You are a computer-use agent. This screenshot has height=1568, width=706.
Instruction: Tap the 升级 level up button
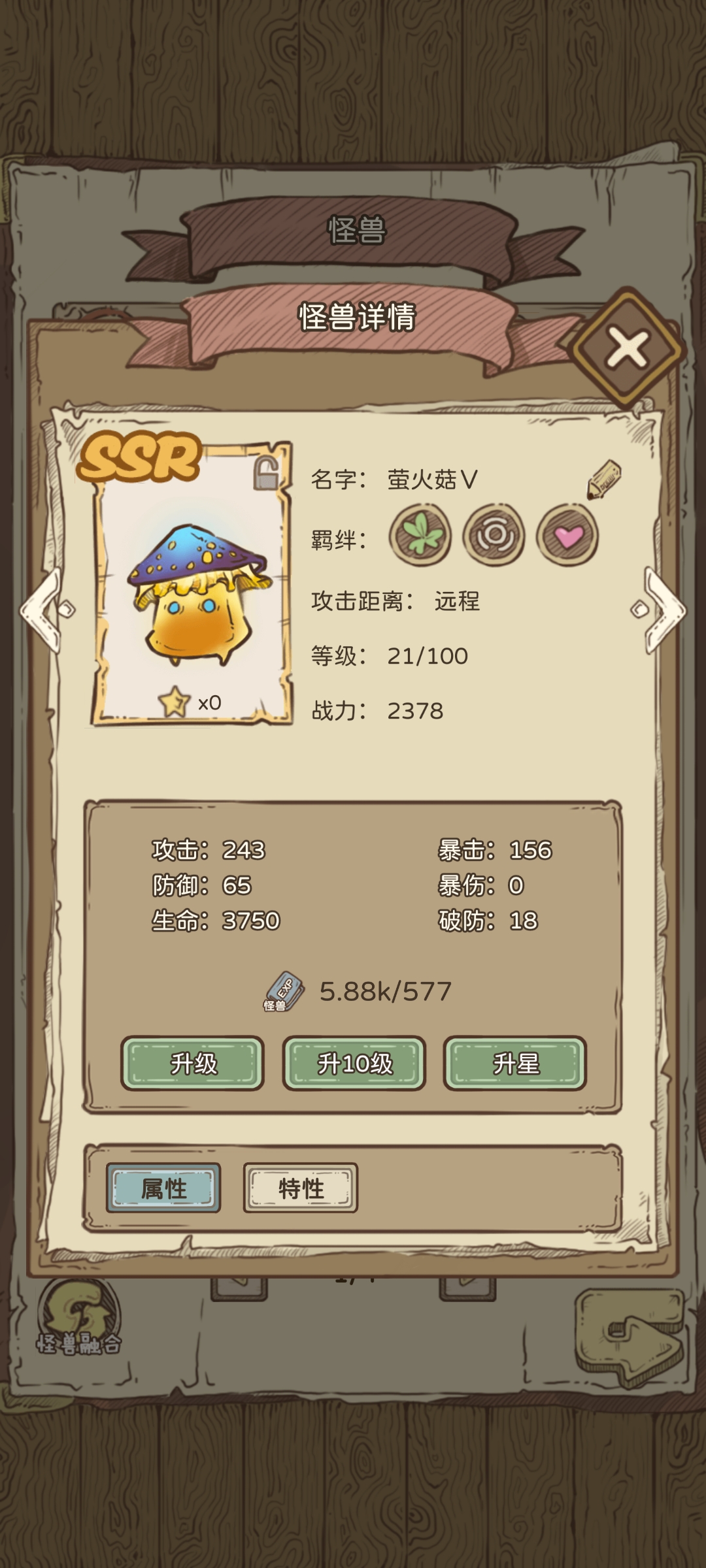click(x=193, y=1064)
